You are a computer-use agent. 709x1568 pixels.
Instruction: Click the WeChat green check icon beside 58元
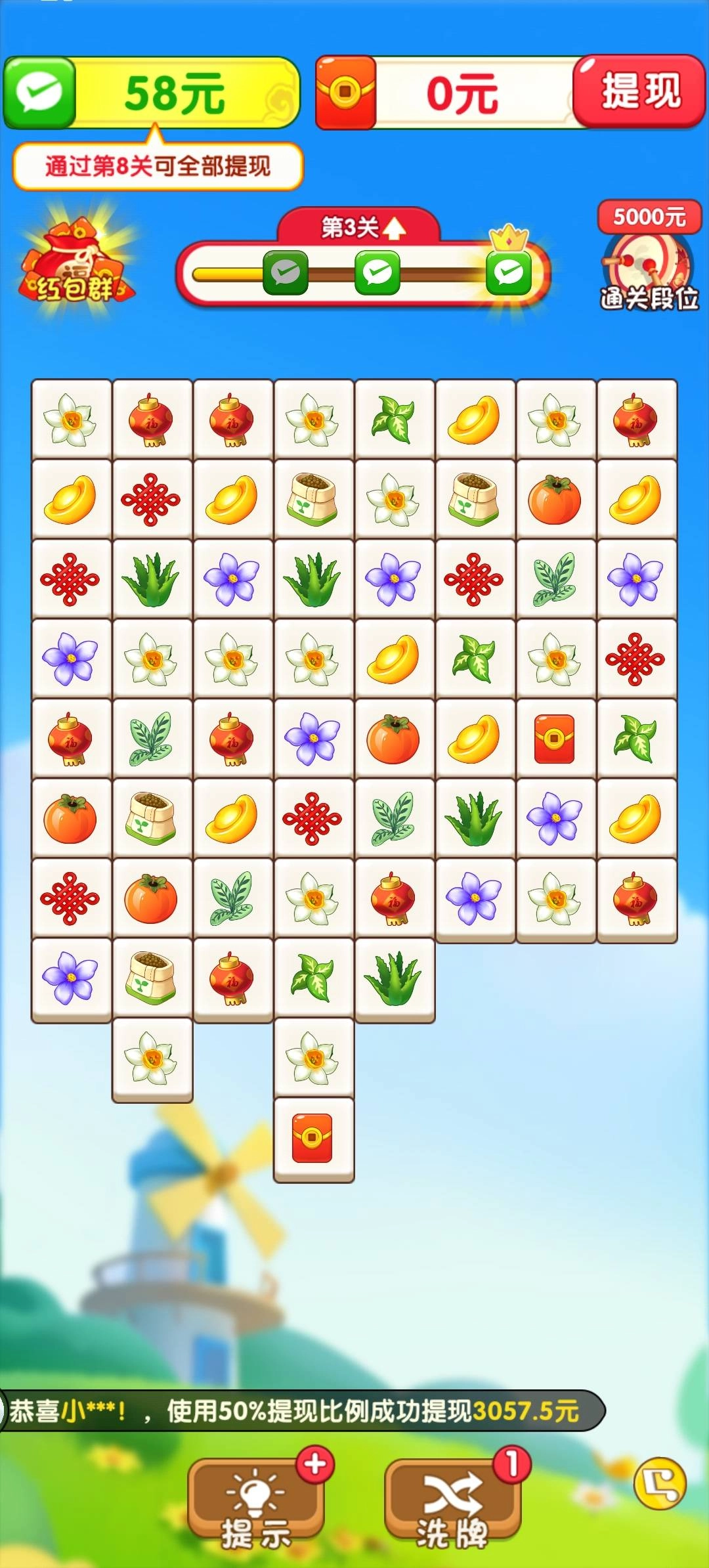[x=39, y=92]
